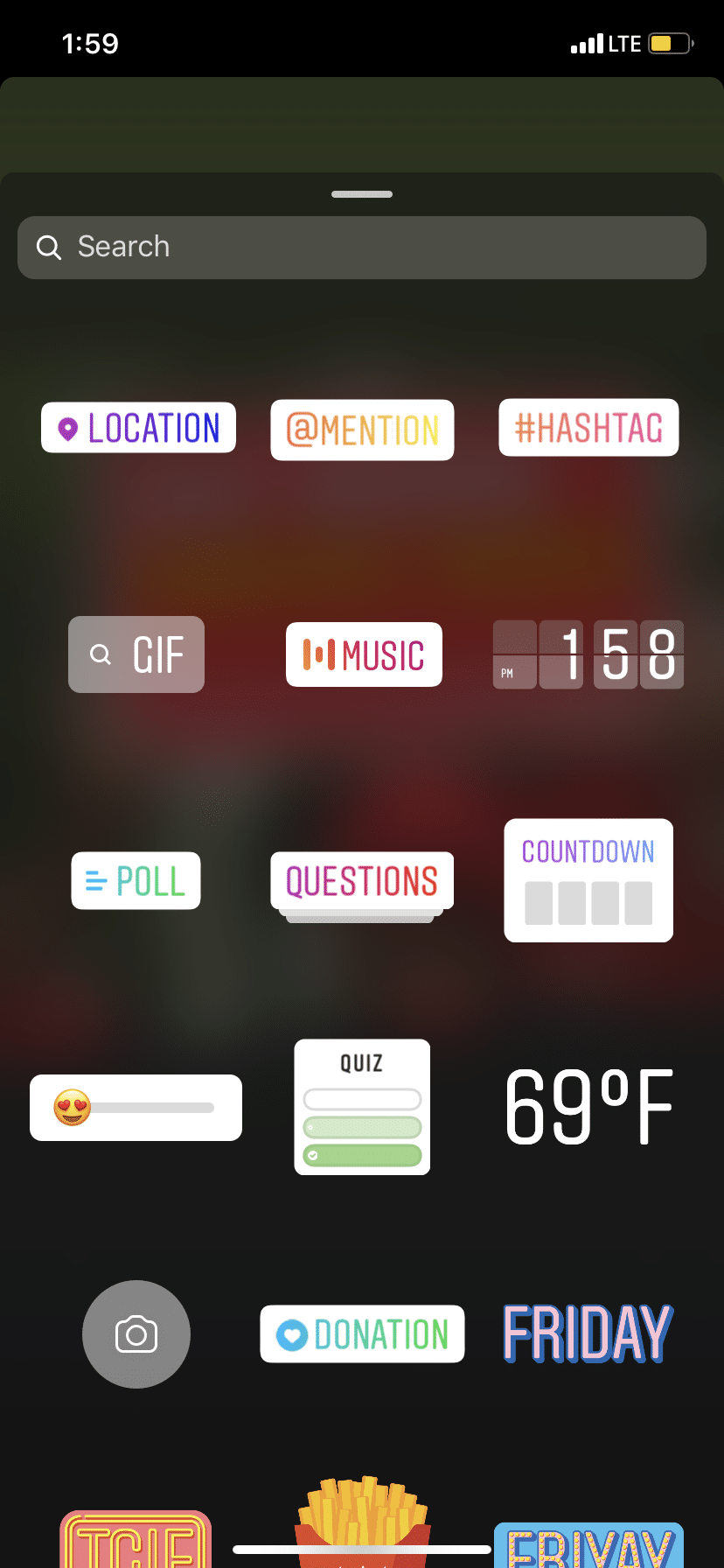This screenshot has height=1568, width=724.
Task: Add a Donation sticker
Action: pos(362,1334)
